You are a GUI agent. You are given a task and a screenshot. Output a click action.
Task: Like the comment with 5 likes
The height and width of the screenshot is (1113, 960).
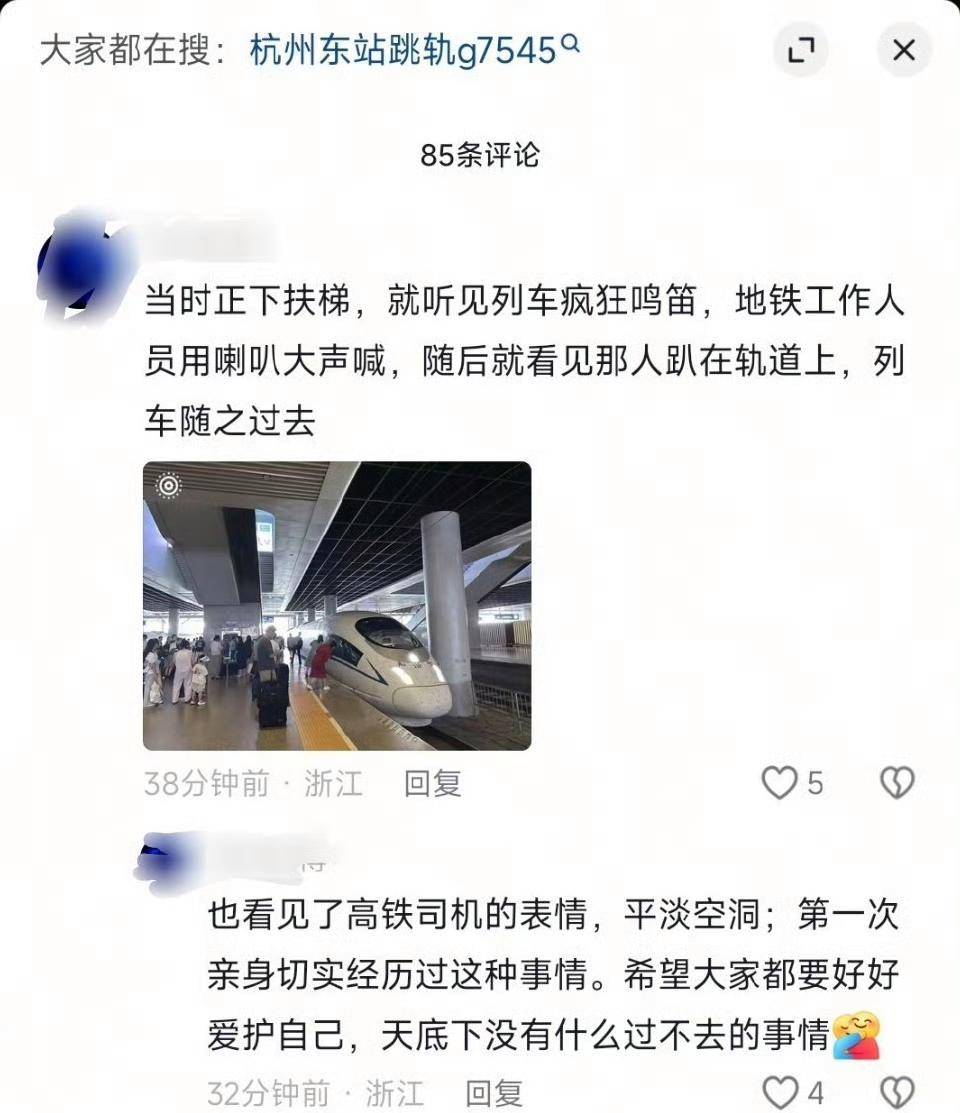tap(780, 783)
